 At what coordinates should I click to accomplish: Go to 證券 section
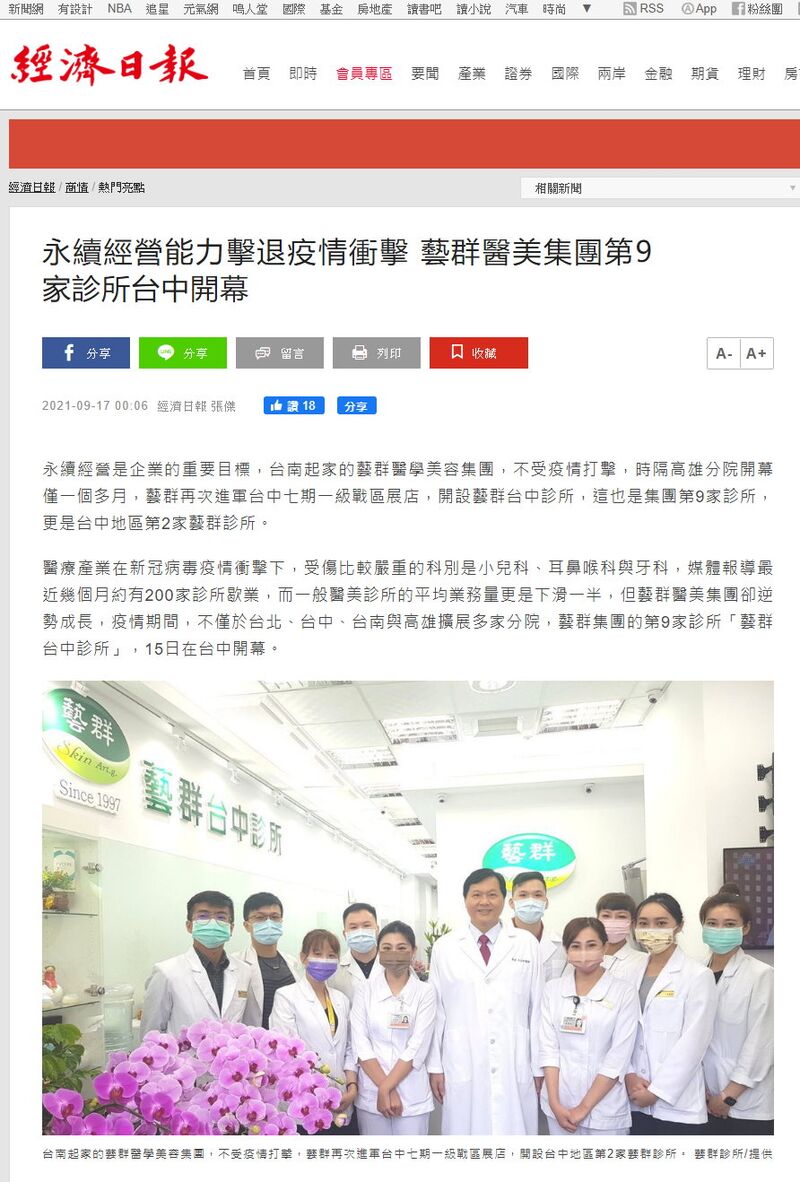click(x=518, y=73)
